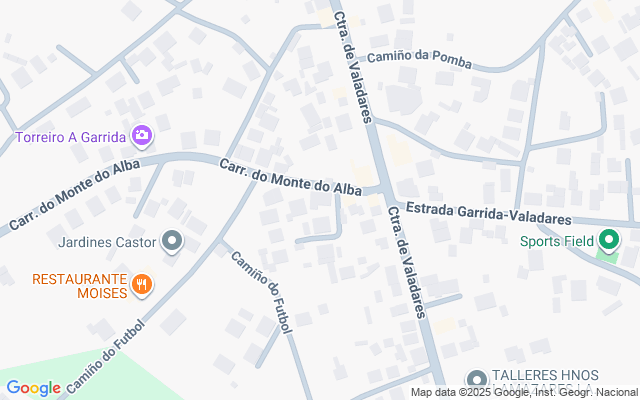The height and width of the screenshot is (400, 640).
Task: Open the Talleres Hnos Lamazares marker
Action: tap(475, 378)
